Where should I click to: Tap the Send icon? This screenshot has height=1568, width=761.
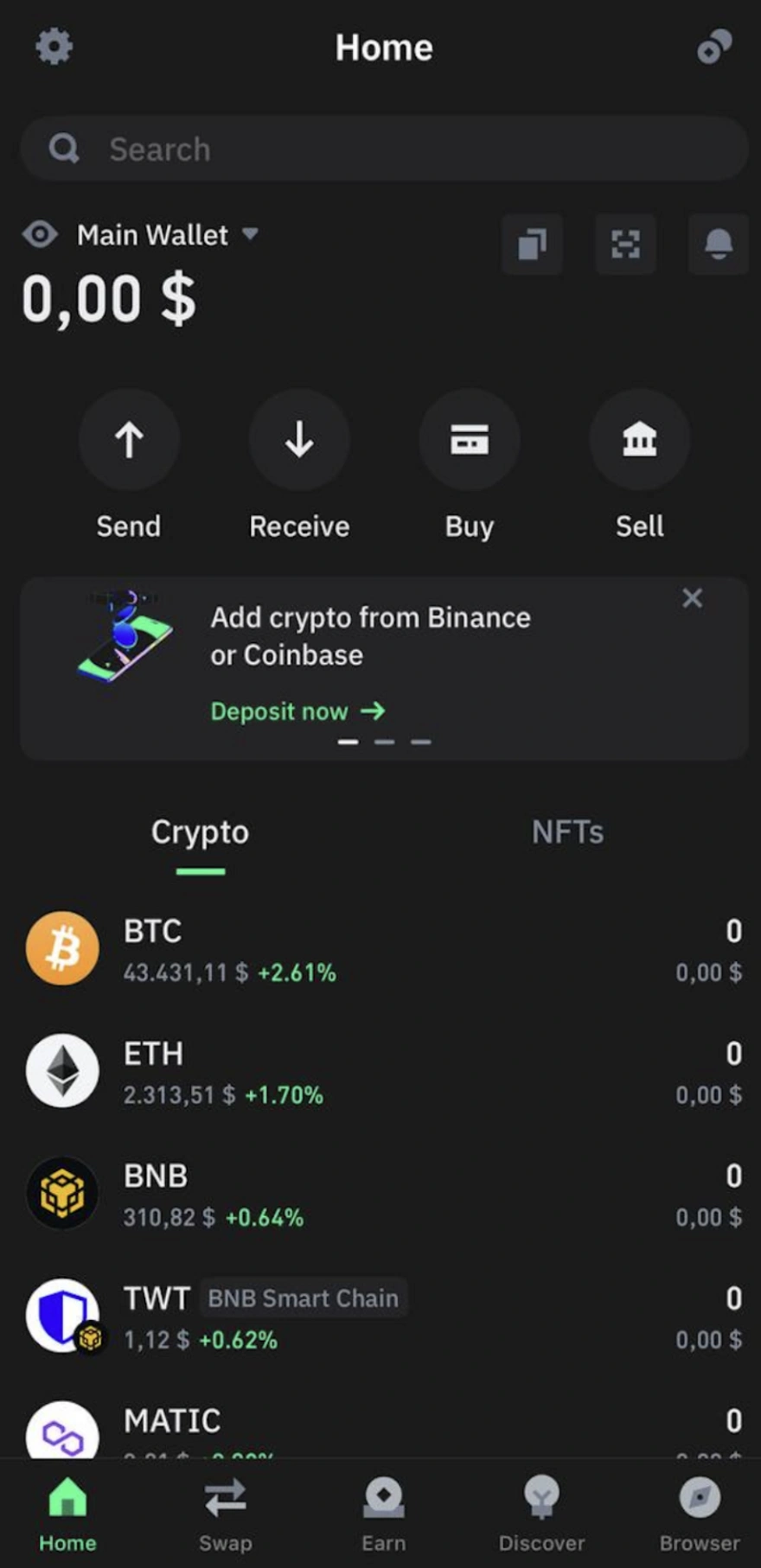[128, 441]
